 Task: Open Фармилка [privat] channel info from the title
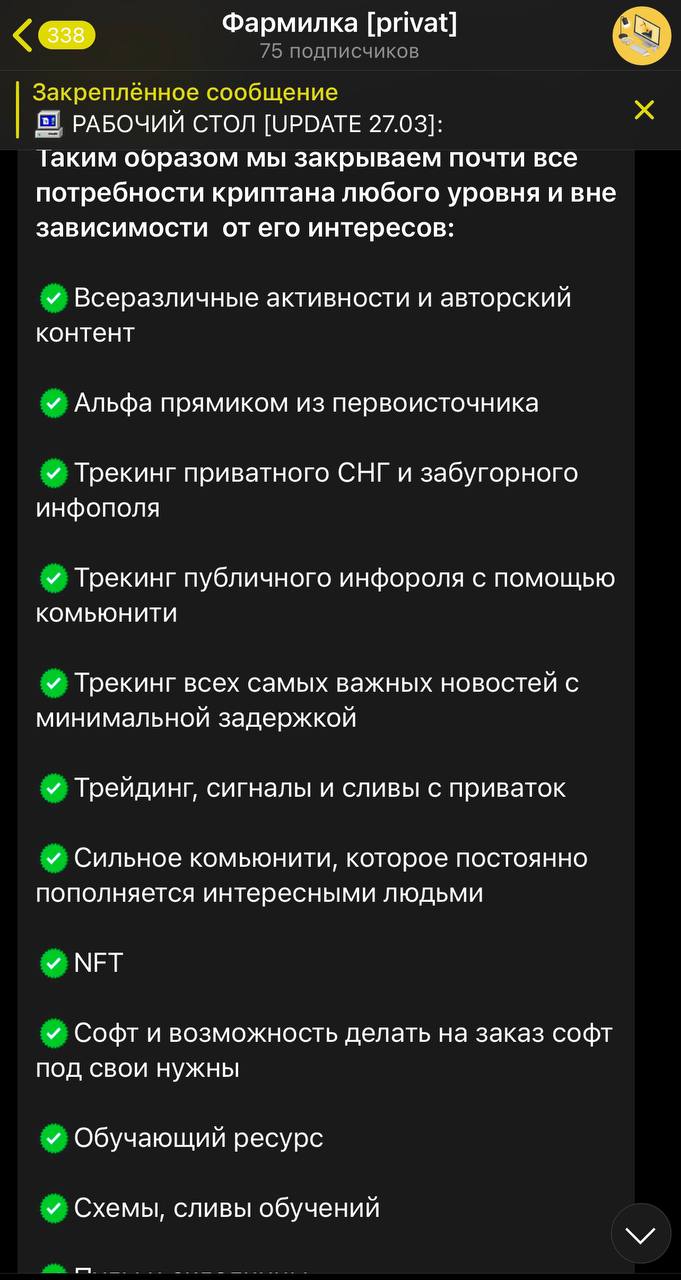[339, 24]
